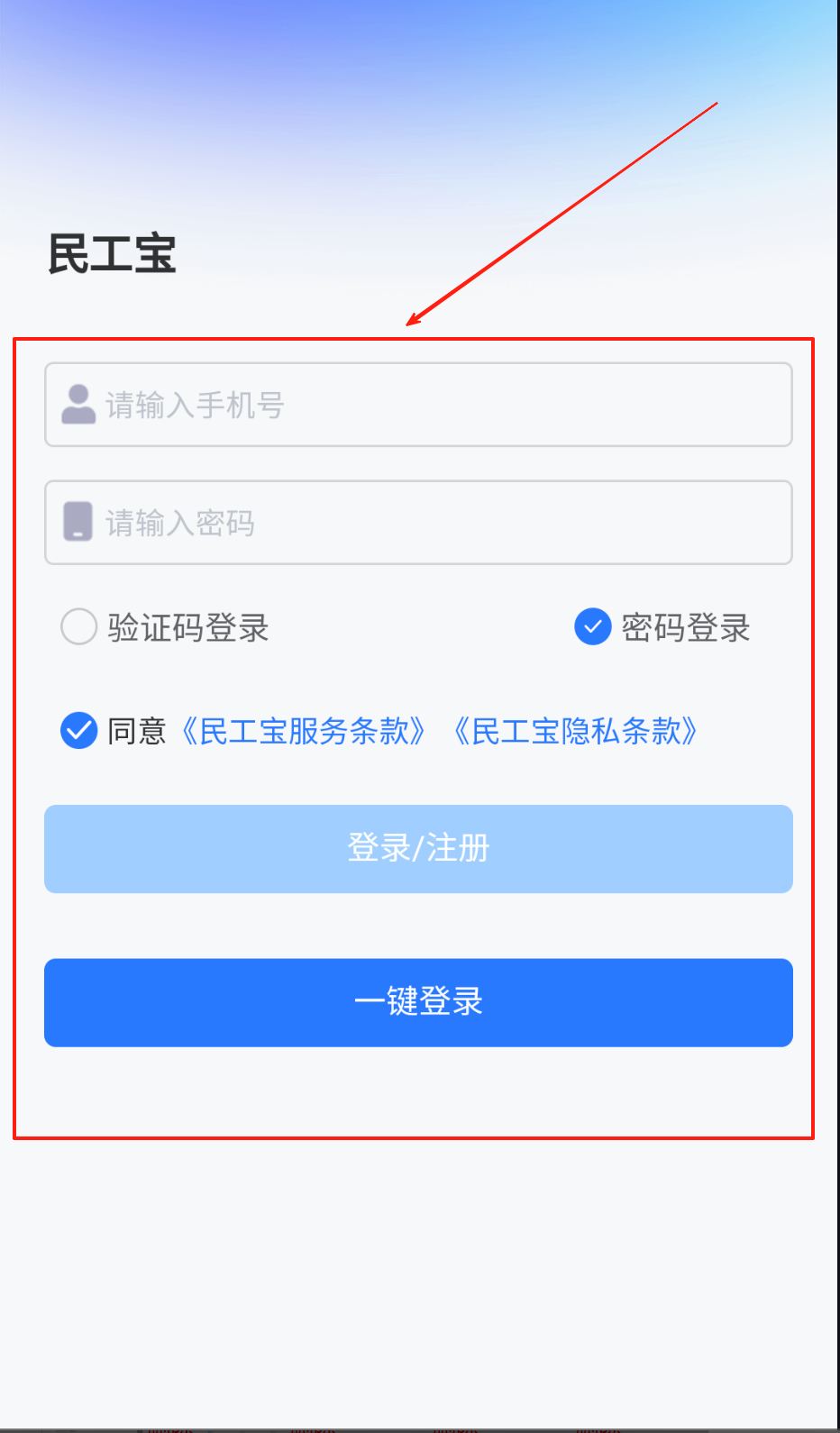Screen dimensions: 840x1433
Task: Open 《民工宝服务条款》 link
Action: 304,731
